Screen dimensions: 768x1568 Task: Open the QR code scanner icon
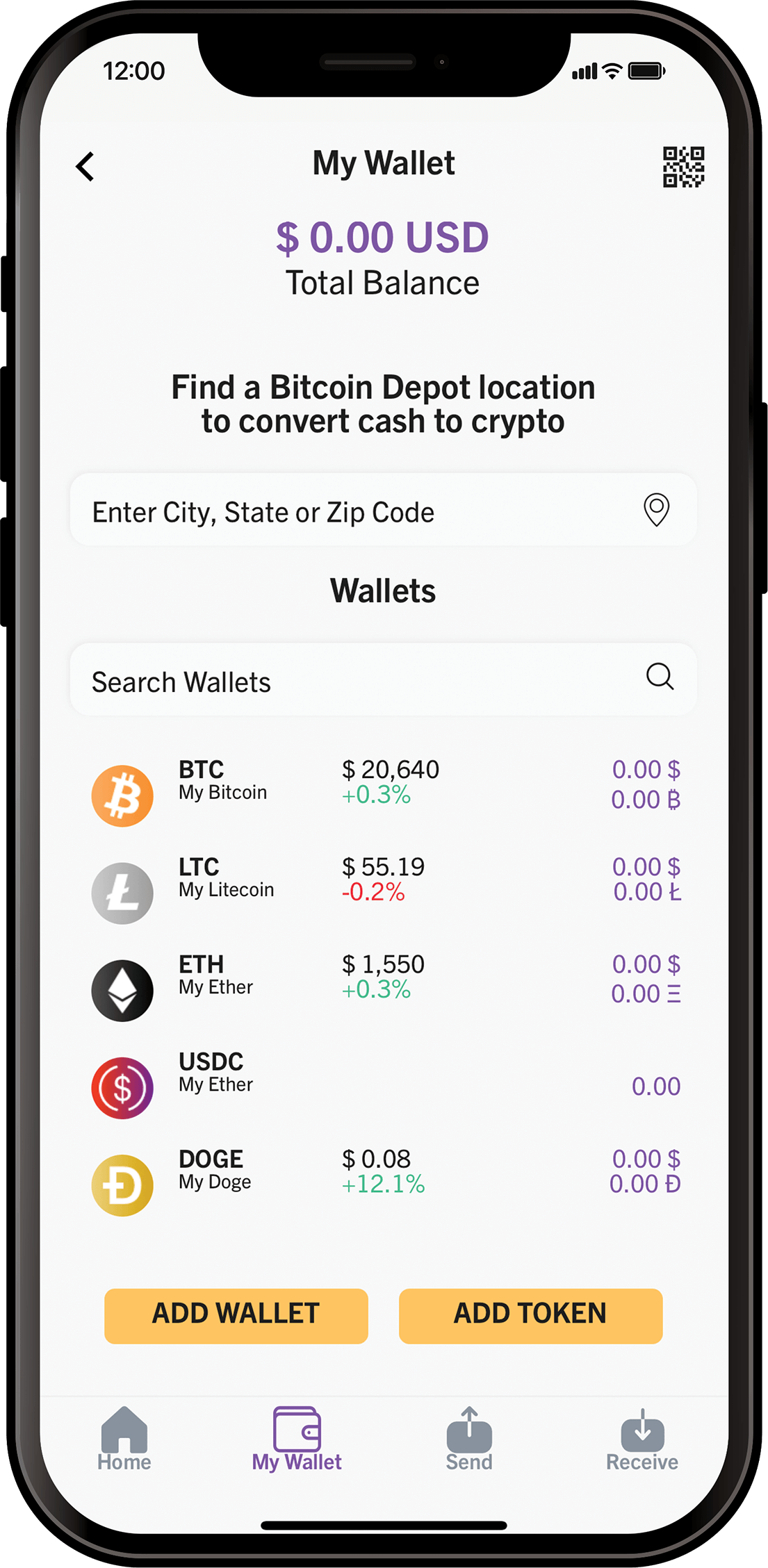coord(683,167)
